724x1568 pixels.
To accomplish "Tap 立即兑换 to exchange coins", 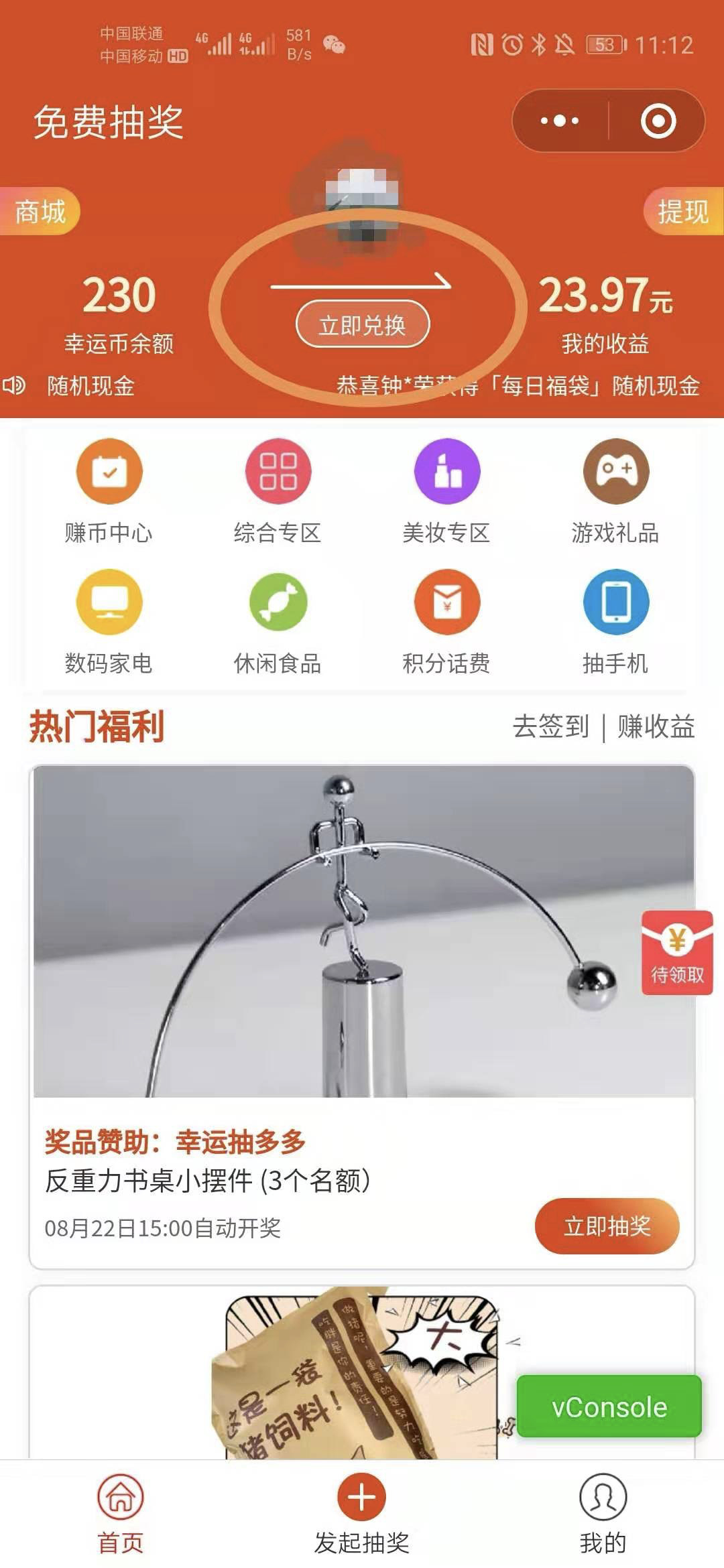I will pos(362,325).
